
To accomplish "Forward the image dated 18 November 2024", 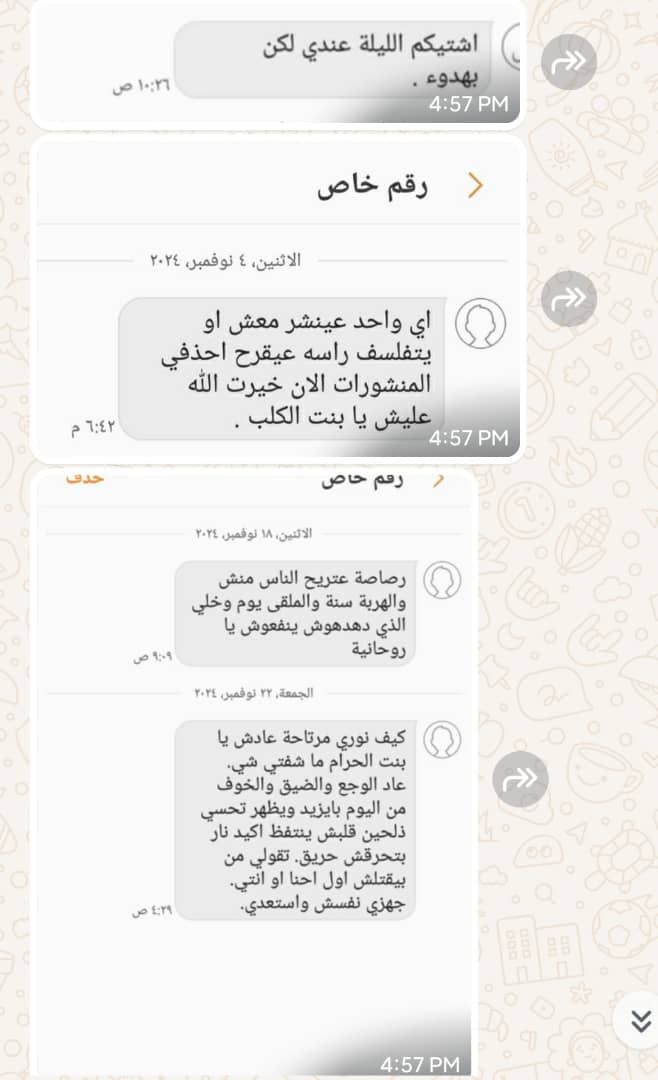I will (521, 779).
